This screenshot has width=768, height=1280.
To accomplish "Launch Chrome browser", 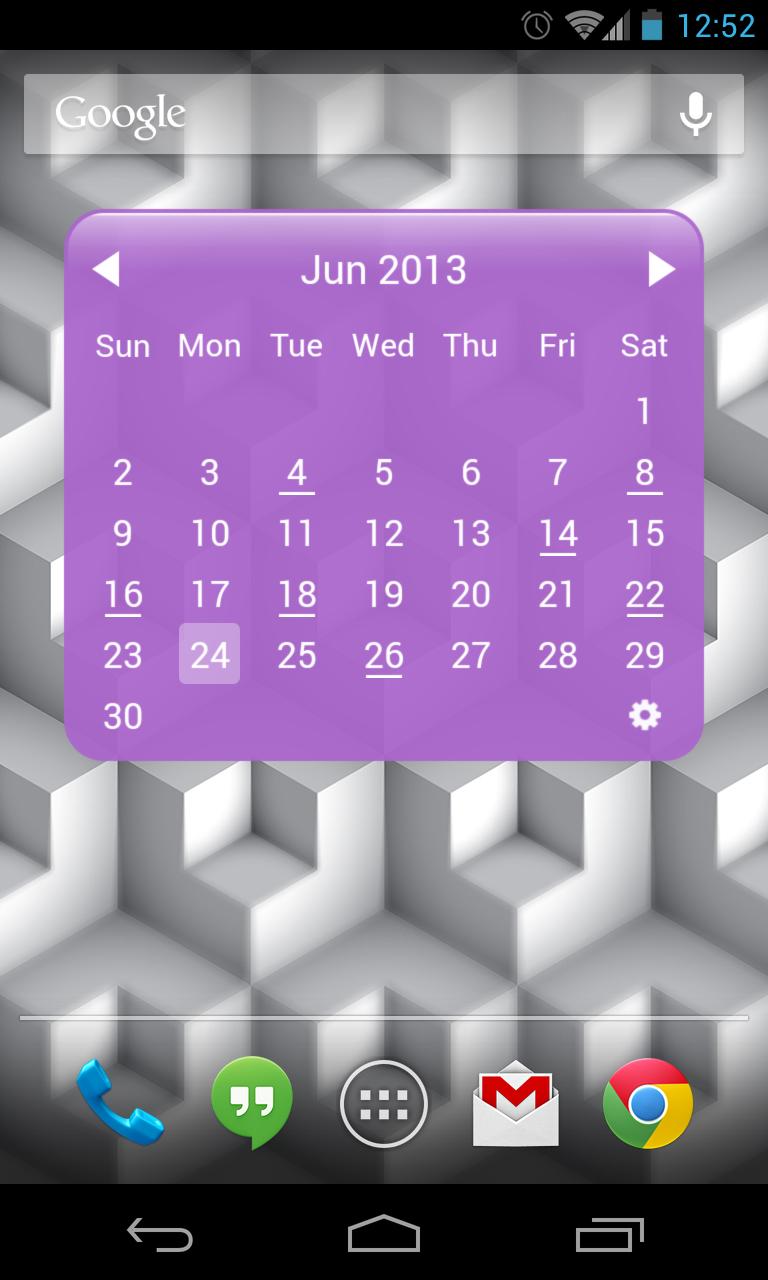I will point(648,1105).
